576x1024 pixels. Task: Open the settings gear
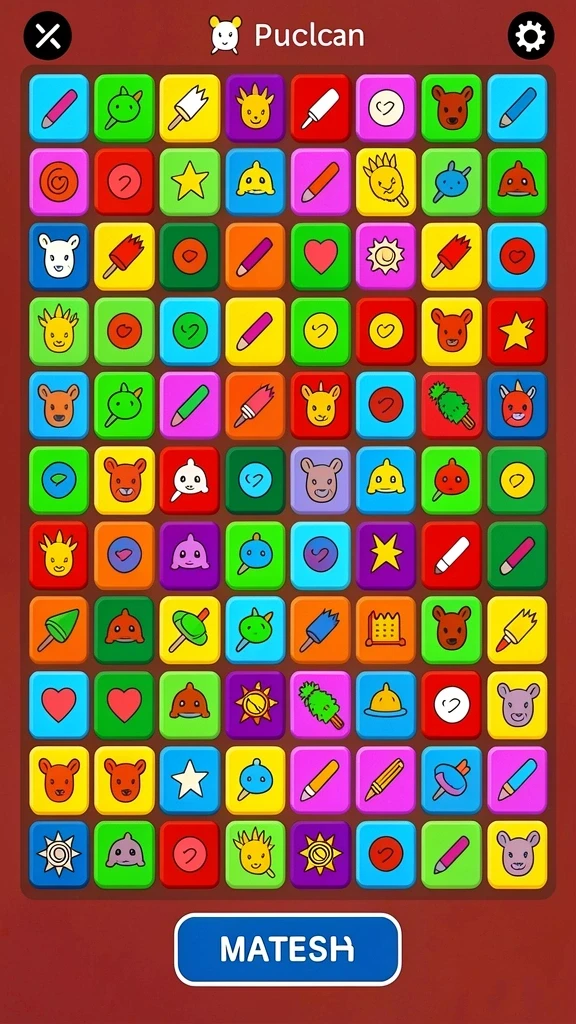[x=530, y=35]
